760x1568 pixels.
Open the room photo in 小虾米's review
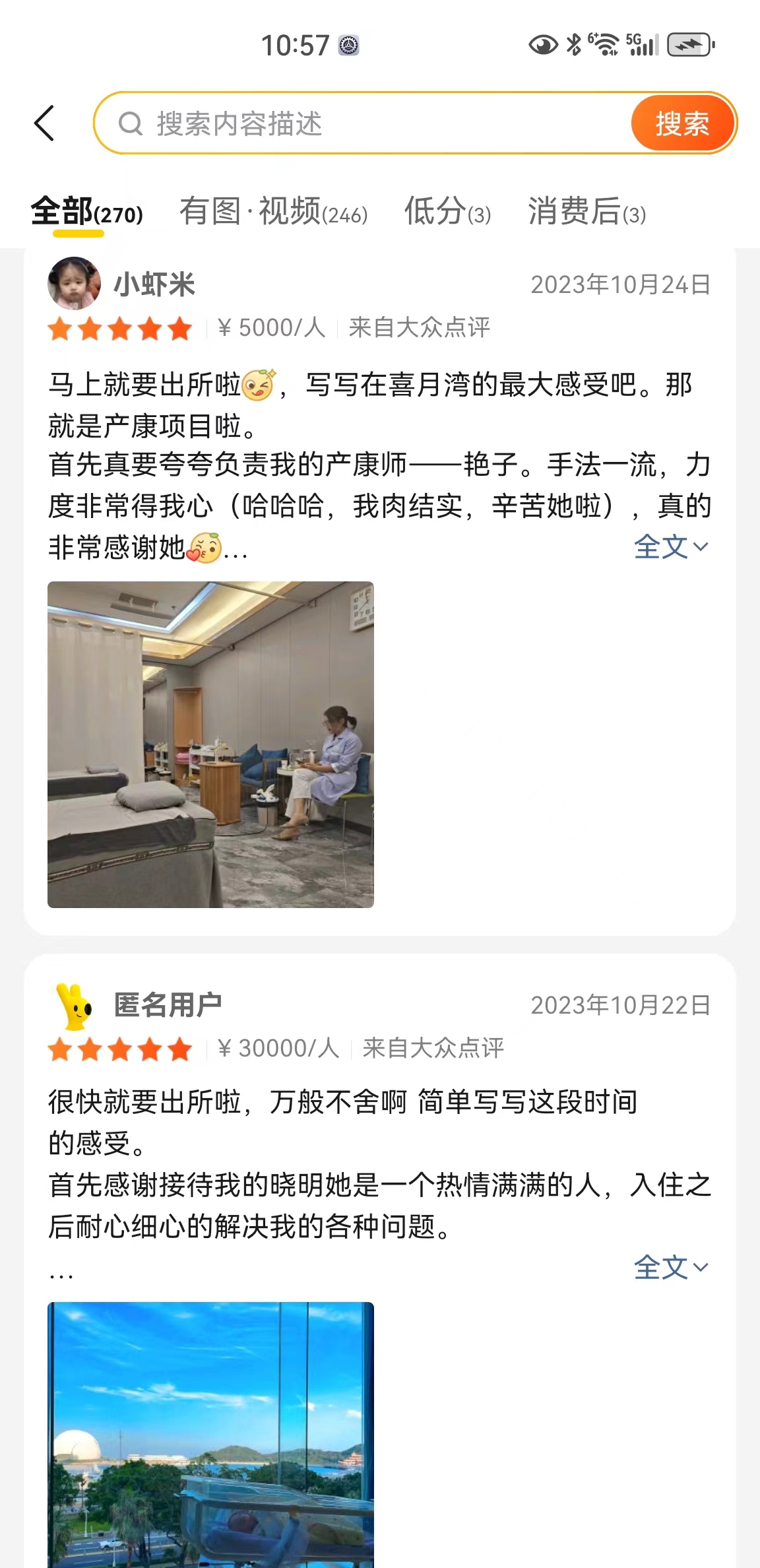click(210, 744)
